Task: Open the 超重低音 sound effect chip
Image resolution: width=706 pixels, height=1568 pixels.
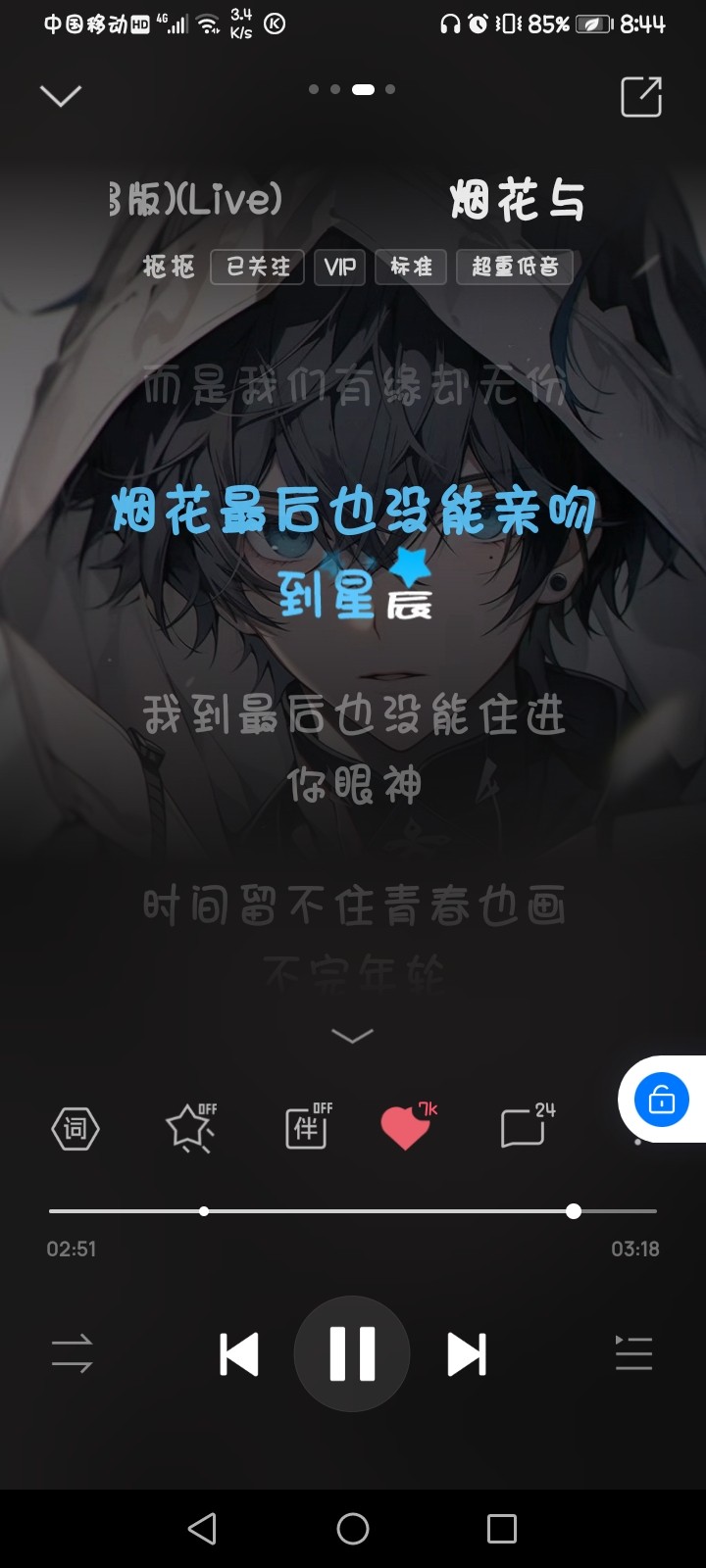Action: 515,267
